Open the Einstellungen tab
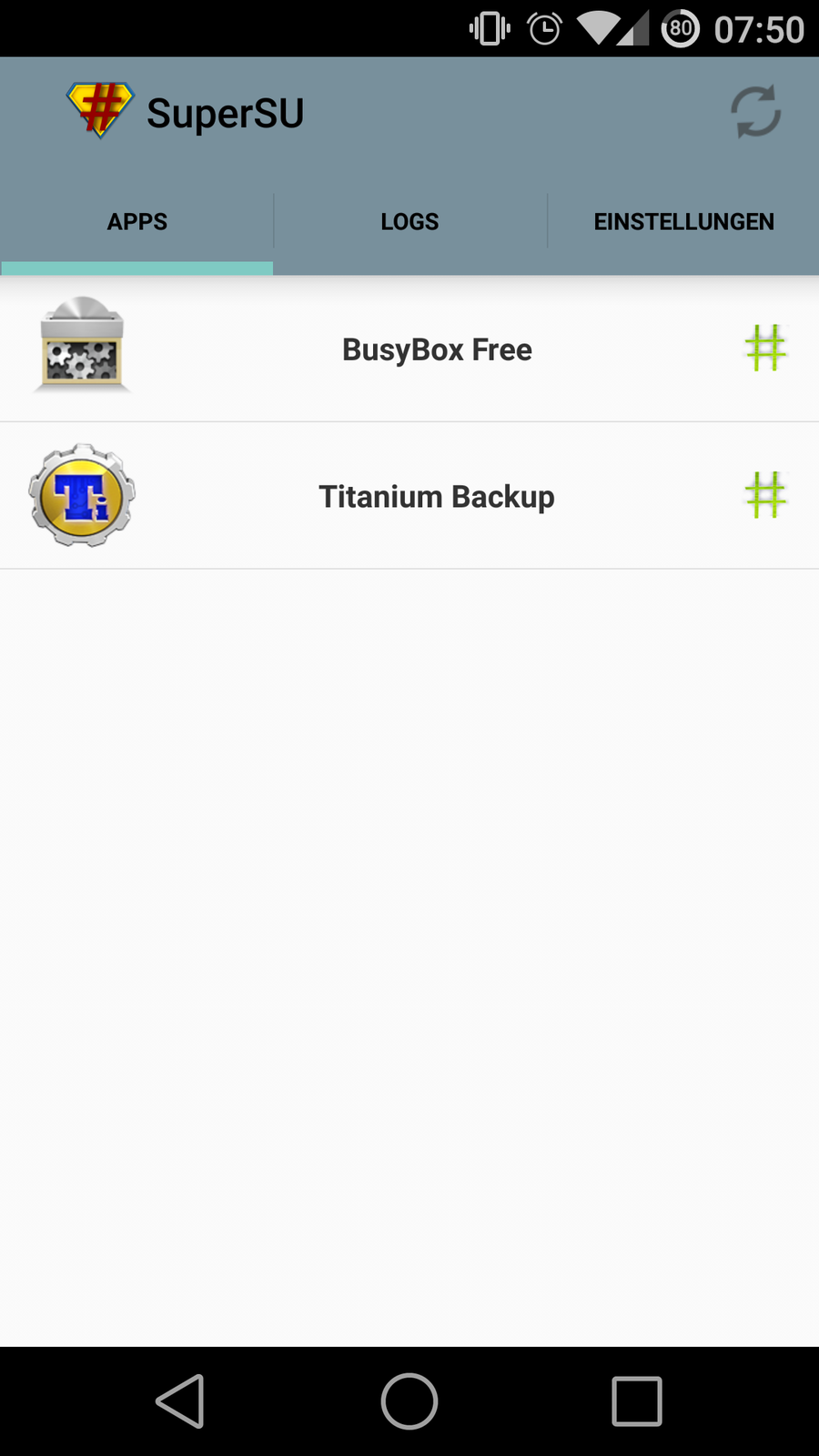This screenshot has width=819, height=1456. pos(683,222)
